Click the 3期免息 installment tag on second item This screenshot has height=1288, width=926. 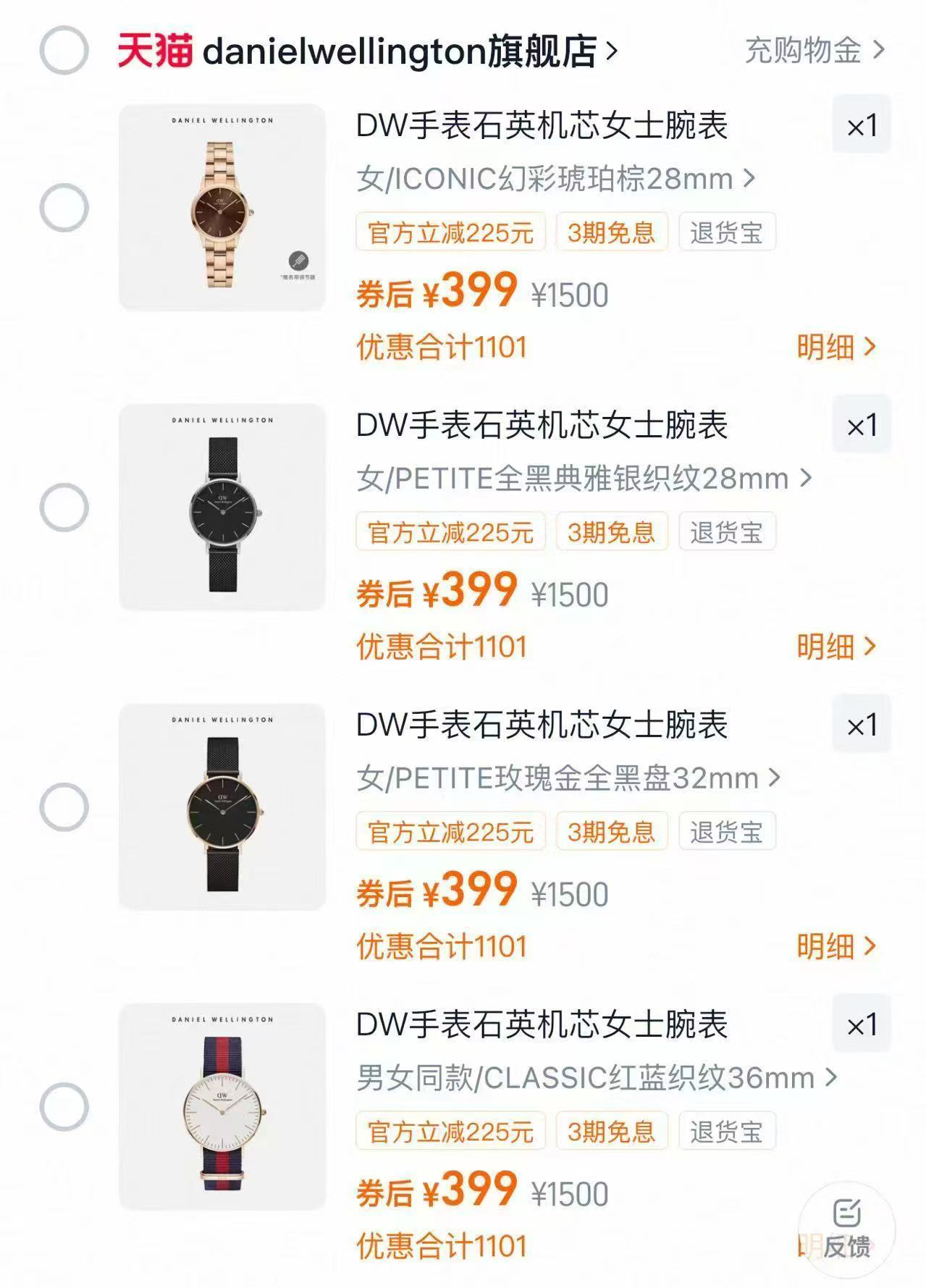610,531
